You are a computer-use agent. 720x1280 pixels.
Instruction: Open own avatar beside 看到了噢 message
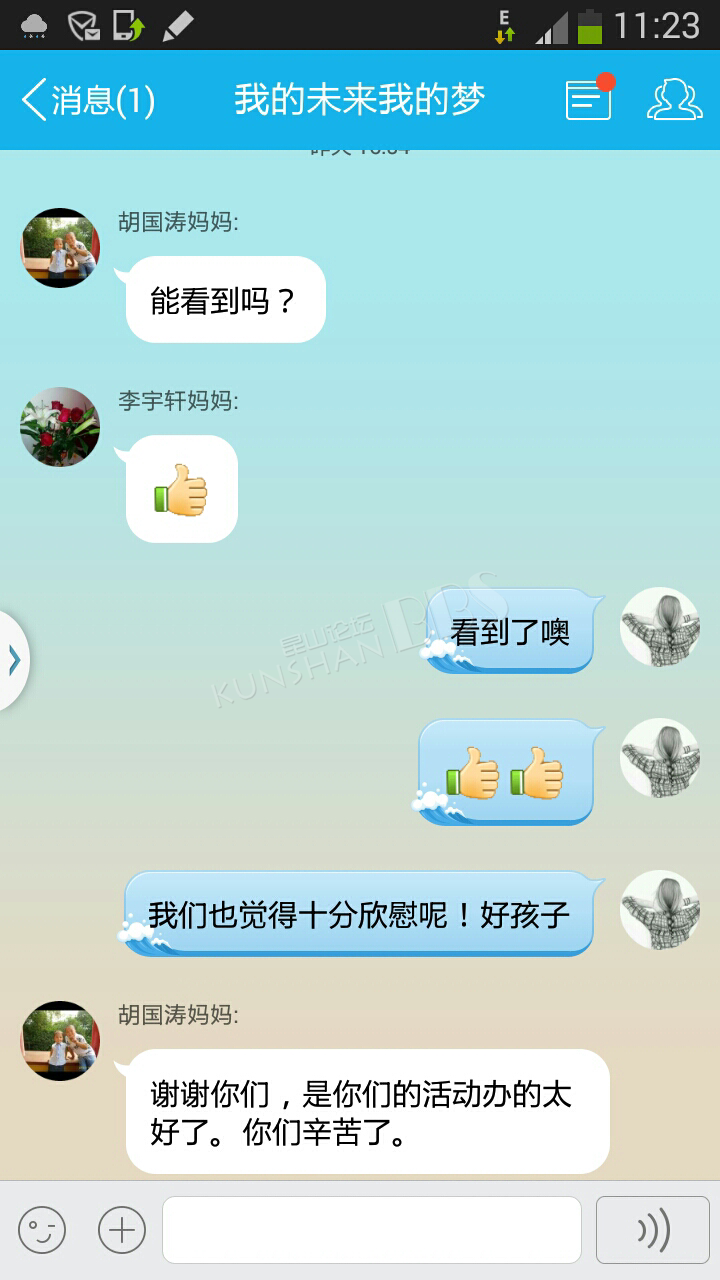click(x=660, y=627)
